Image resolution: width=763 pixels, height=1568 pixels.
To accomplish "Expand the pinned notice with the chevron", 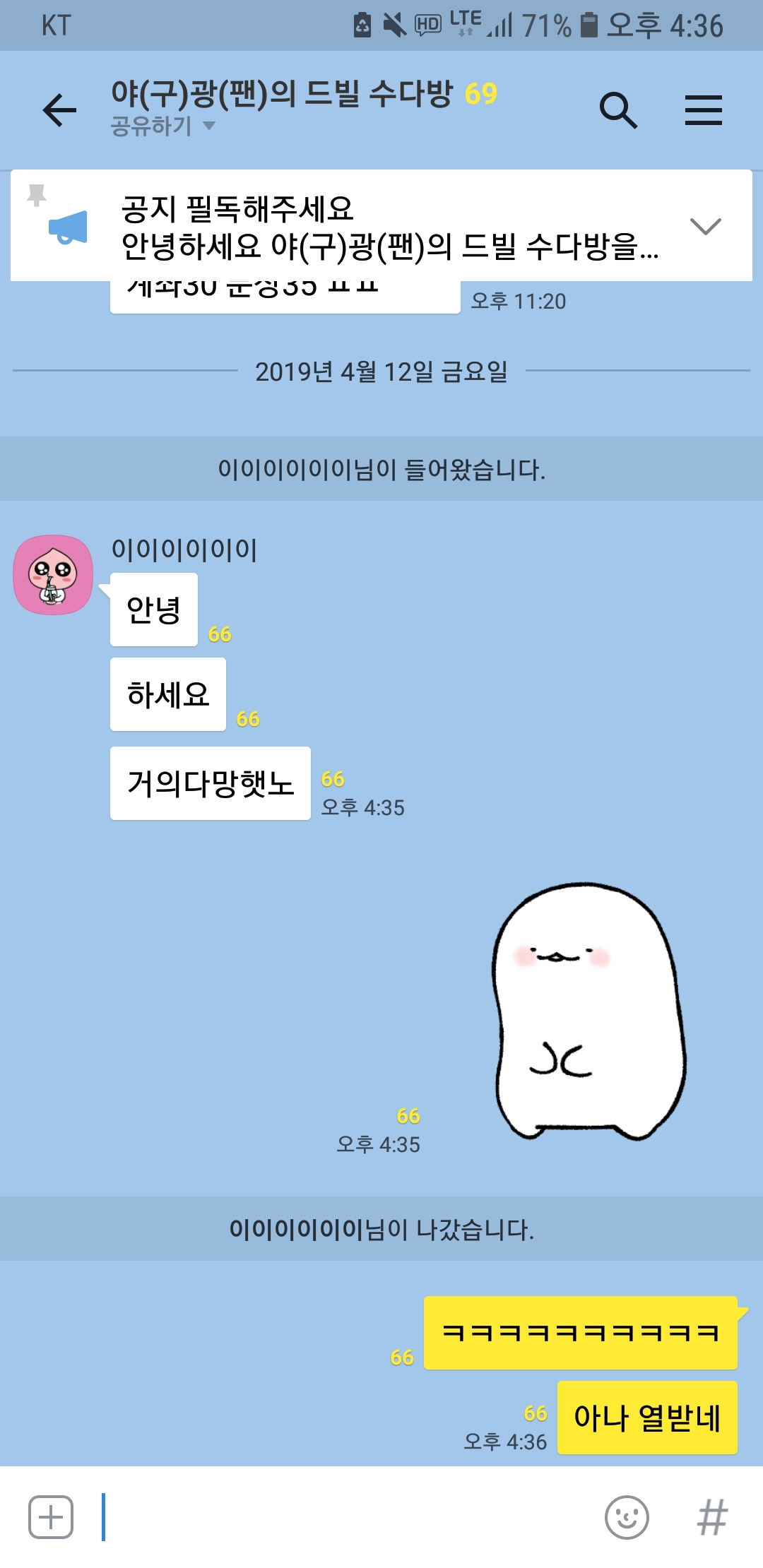I will (x=705, y=226).
